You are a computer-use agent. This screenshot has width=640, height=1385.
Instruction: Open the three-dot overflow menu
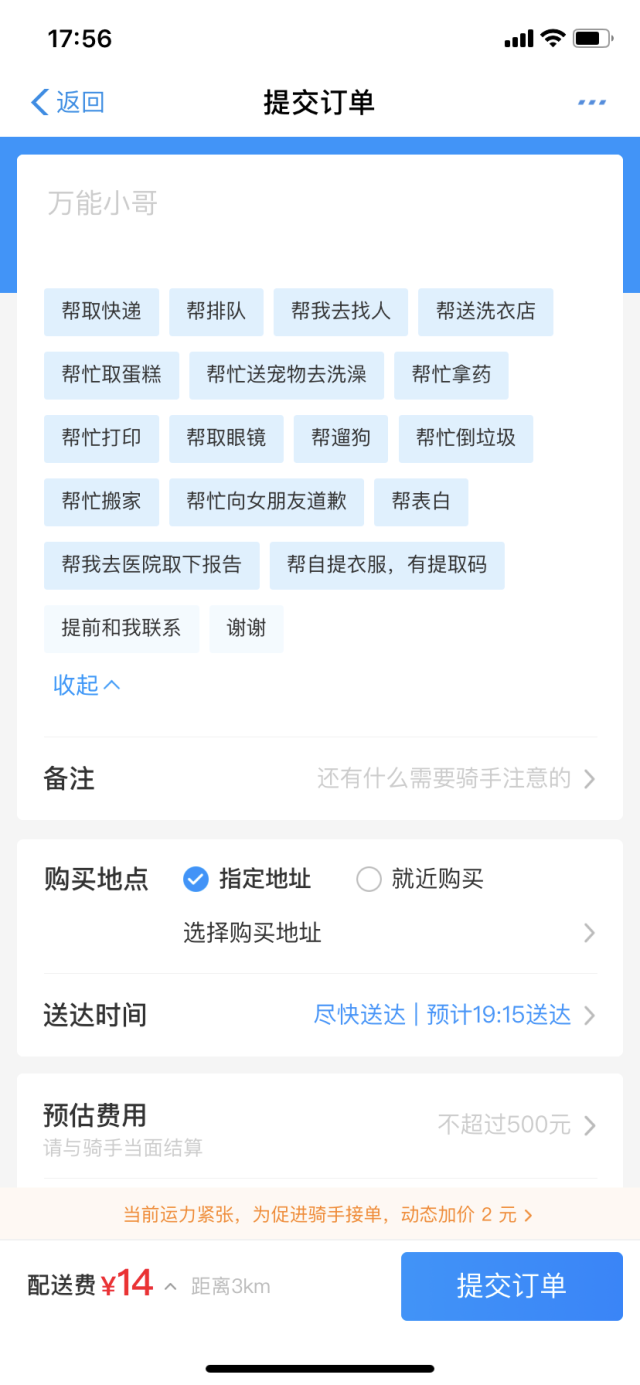tap(591, 102)
